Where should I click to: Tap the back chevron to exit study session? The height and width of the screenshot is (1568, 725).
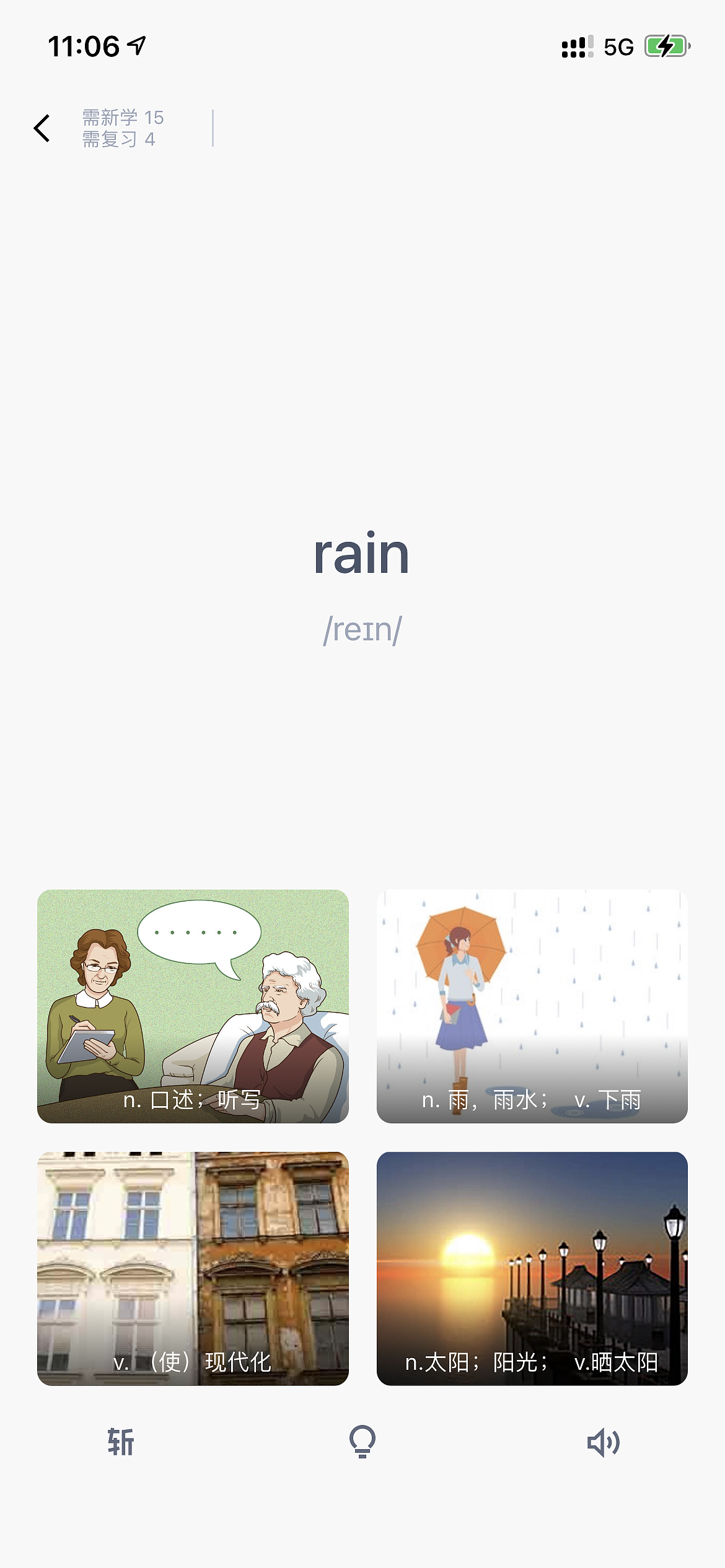click(42, 128)
